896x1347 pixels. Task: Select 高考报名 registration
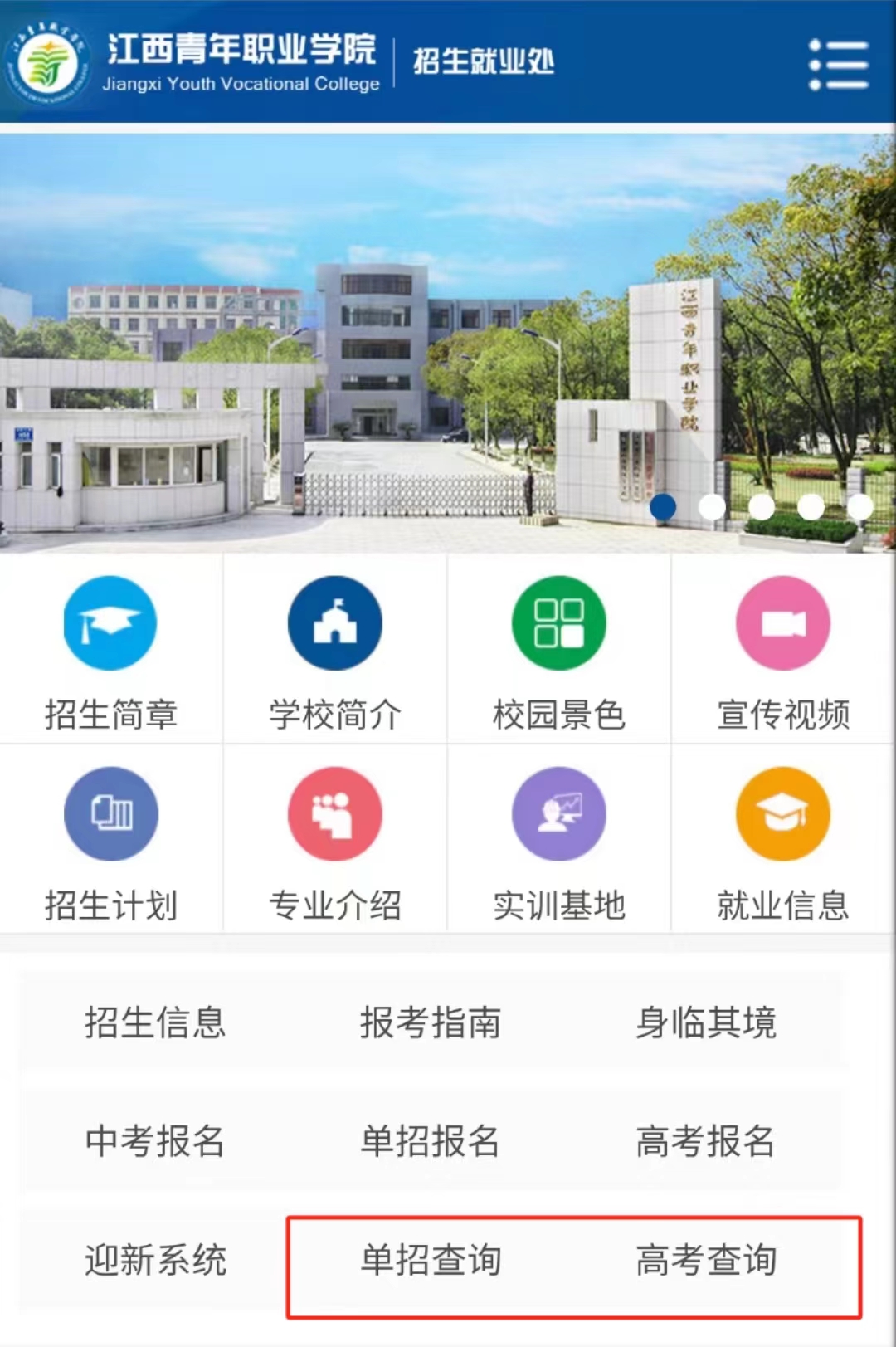click(706, 1141)
